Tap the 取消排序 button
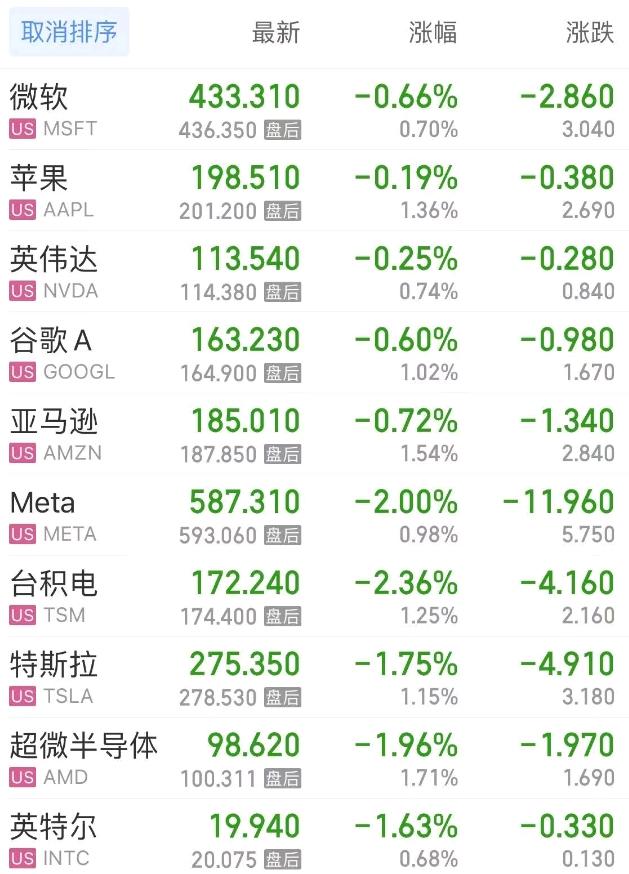This screenshot has width=629, height=874. [x=69, y=32]
